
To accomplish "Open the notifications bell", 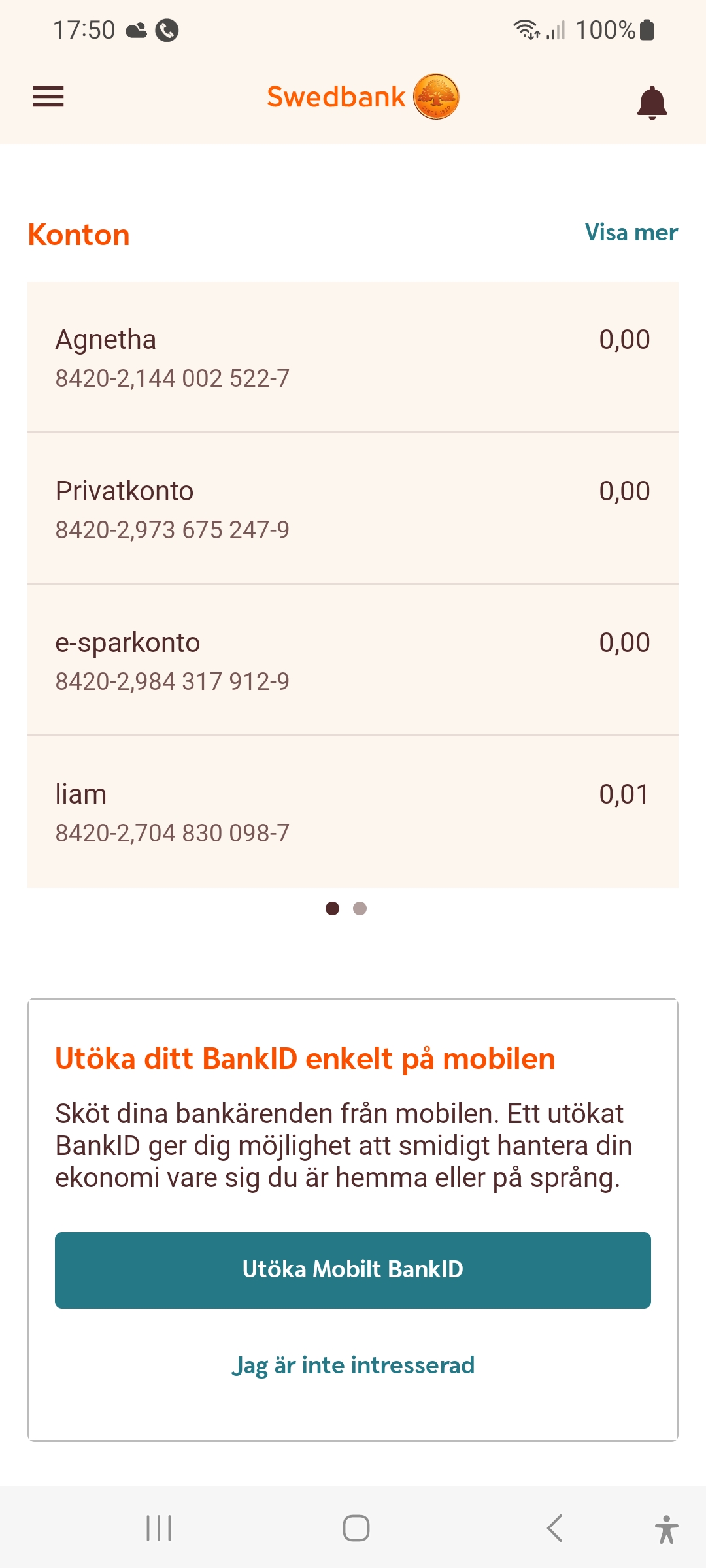I will (652, 102).
